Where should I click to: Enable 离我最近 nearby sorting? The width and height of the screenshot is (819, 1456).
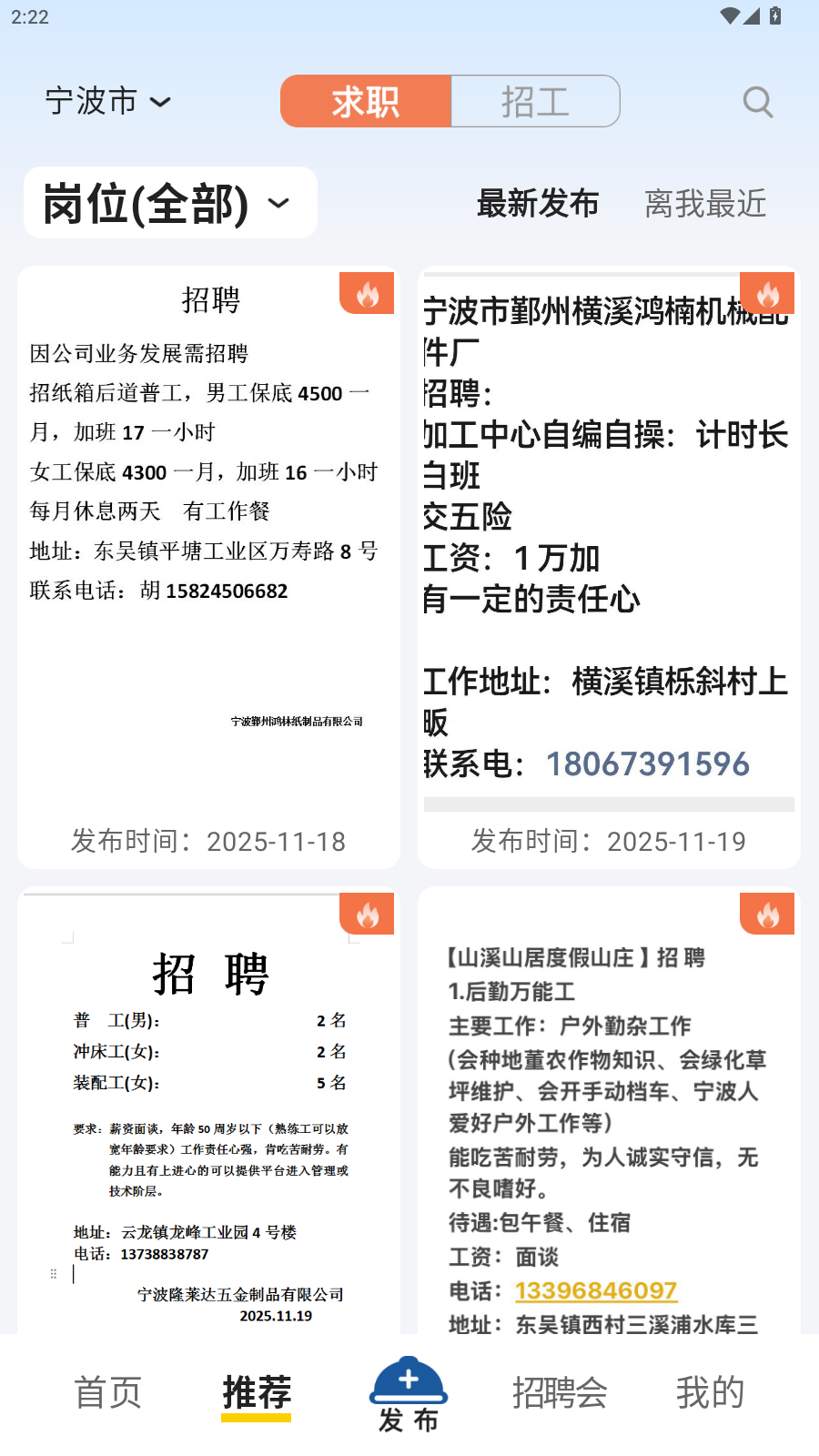704,205
